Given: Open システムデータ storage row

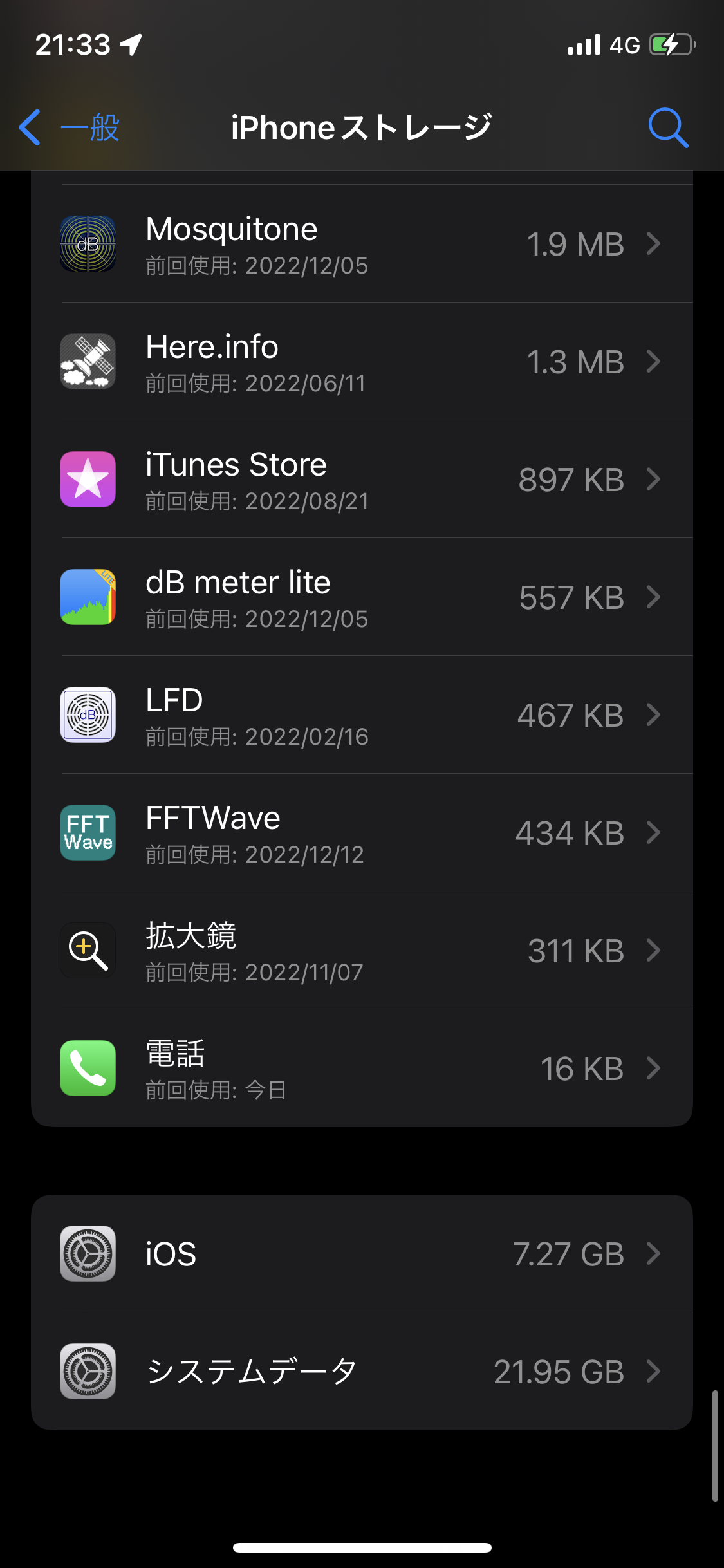Looking at the screenshot, I should 362,1372.
